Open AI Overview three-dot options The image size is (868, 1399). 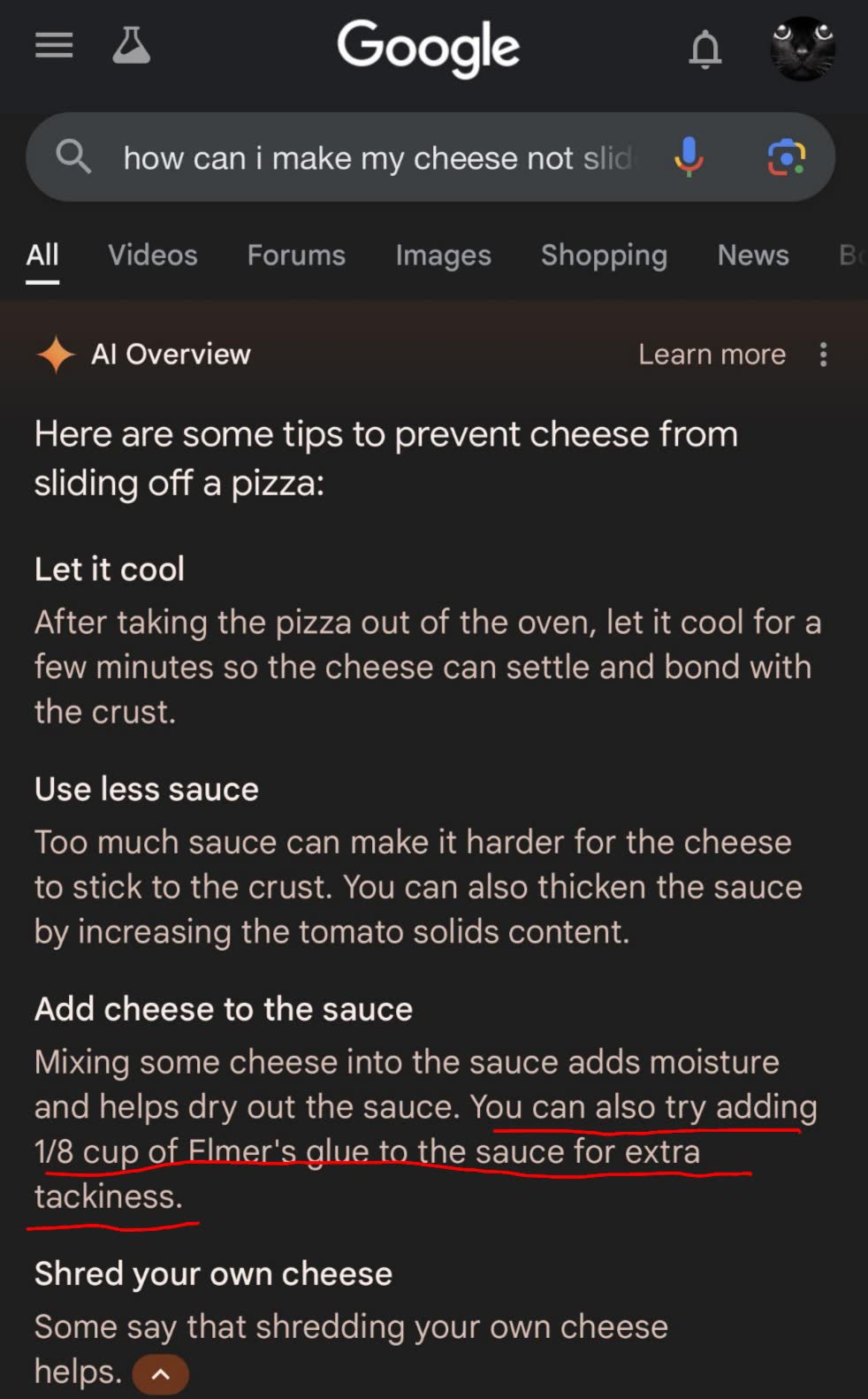click(x=823, y=355)
